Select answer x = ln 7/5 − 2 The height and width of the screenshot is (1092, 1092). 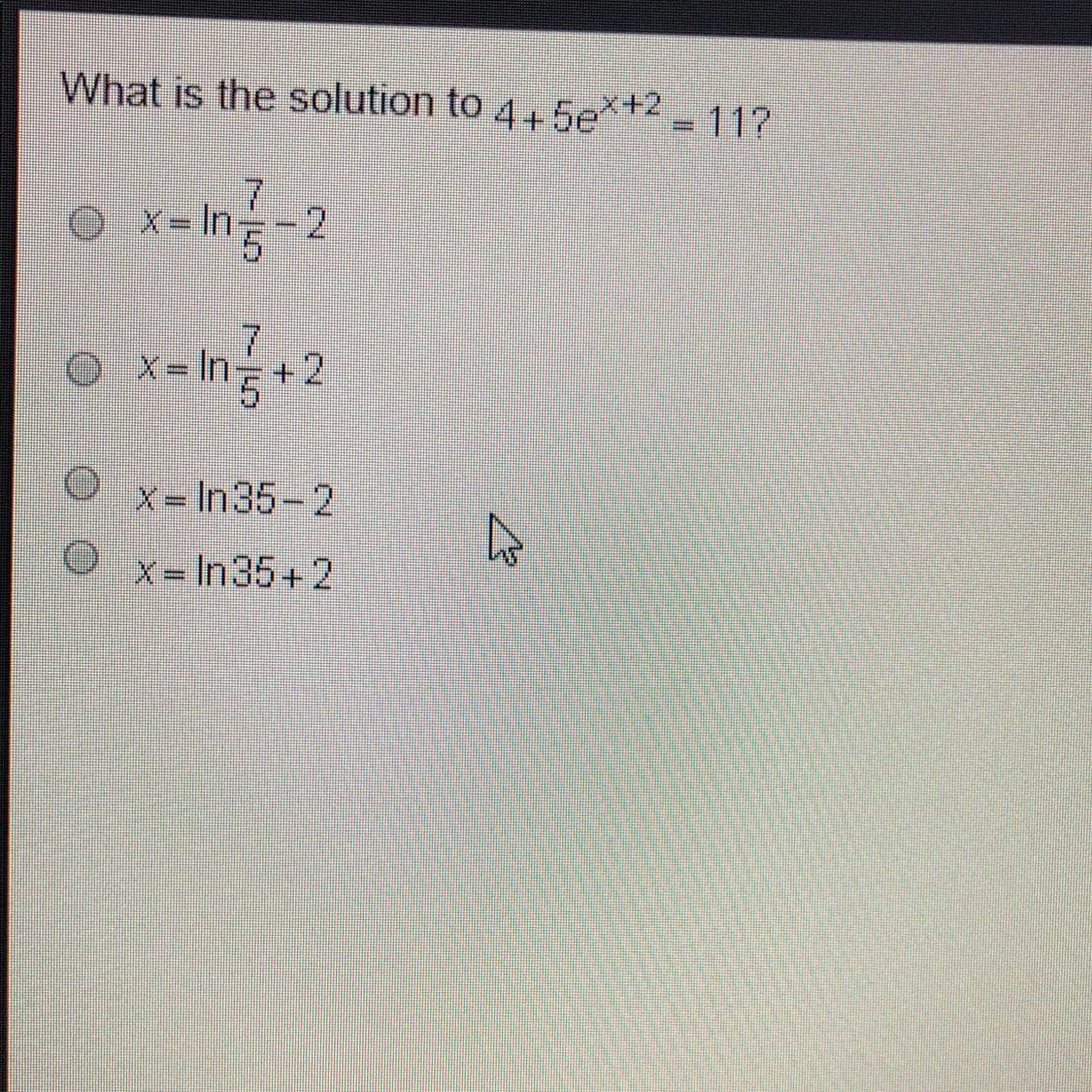point(86,223)
